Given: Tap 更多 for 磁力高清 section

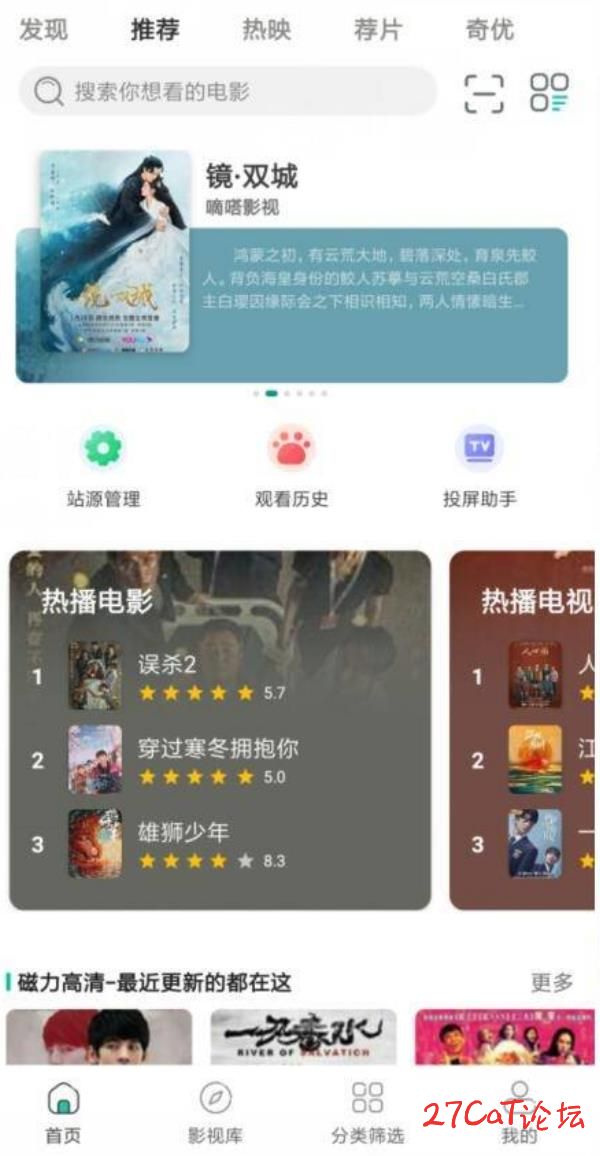Looking at the screenshot, I should pos(551,982).
